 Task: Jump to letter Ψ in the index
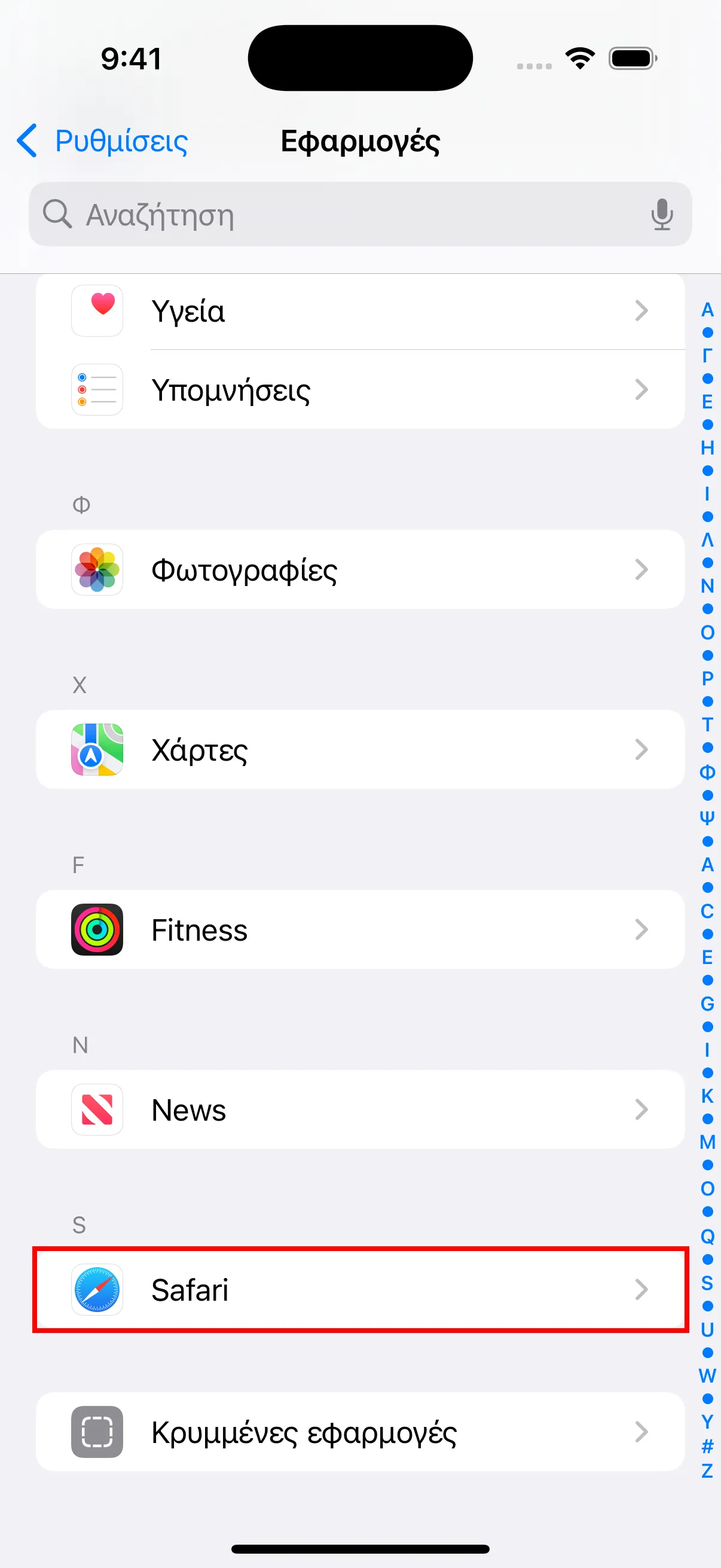click(707, 817)
